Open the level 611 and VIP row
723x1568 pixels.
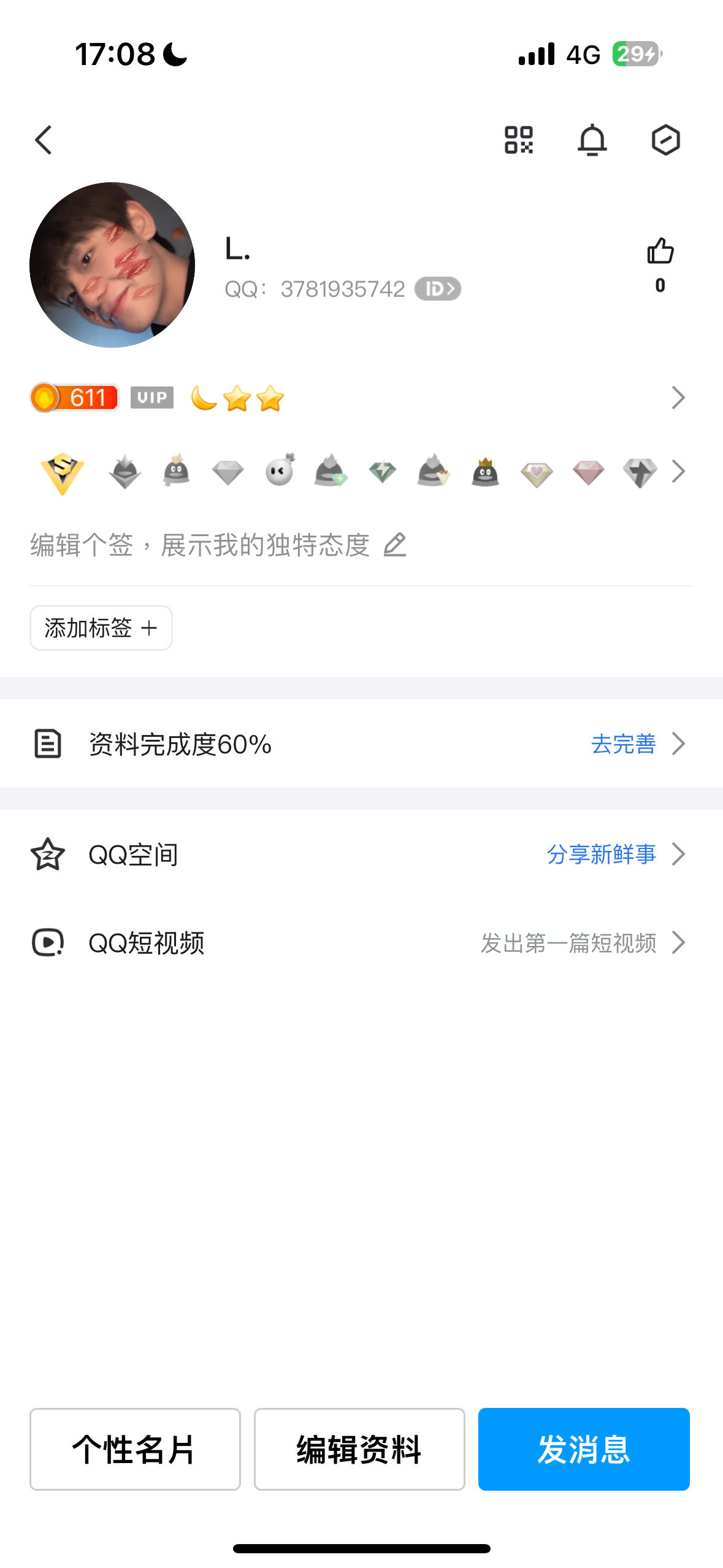tap(677, 398)
